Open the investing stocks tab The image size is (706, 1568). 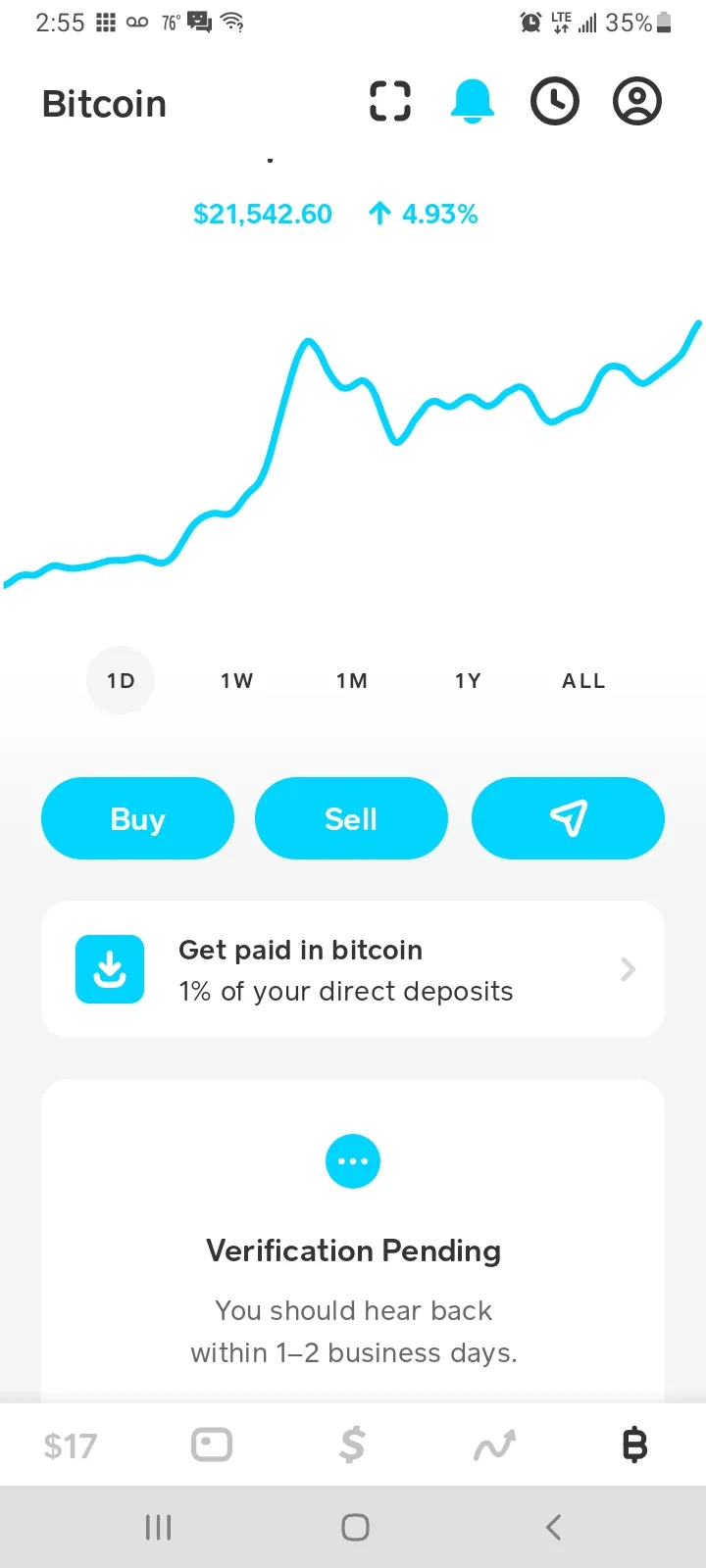click(494, 1445)
